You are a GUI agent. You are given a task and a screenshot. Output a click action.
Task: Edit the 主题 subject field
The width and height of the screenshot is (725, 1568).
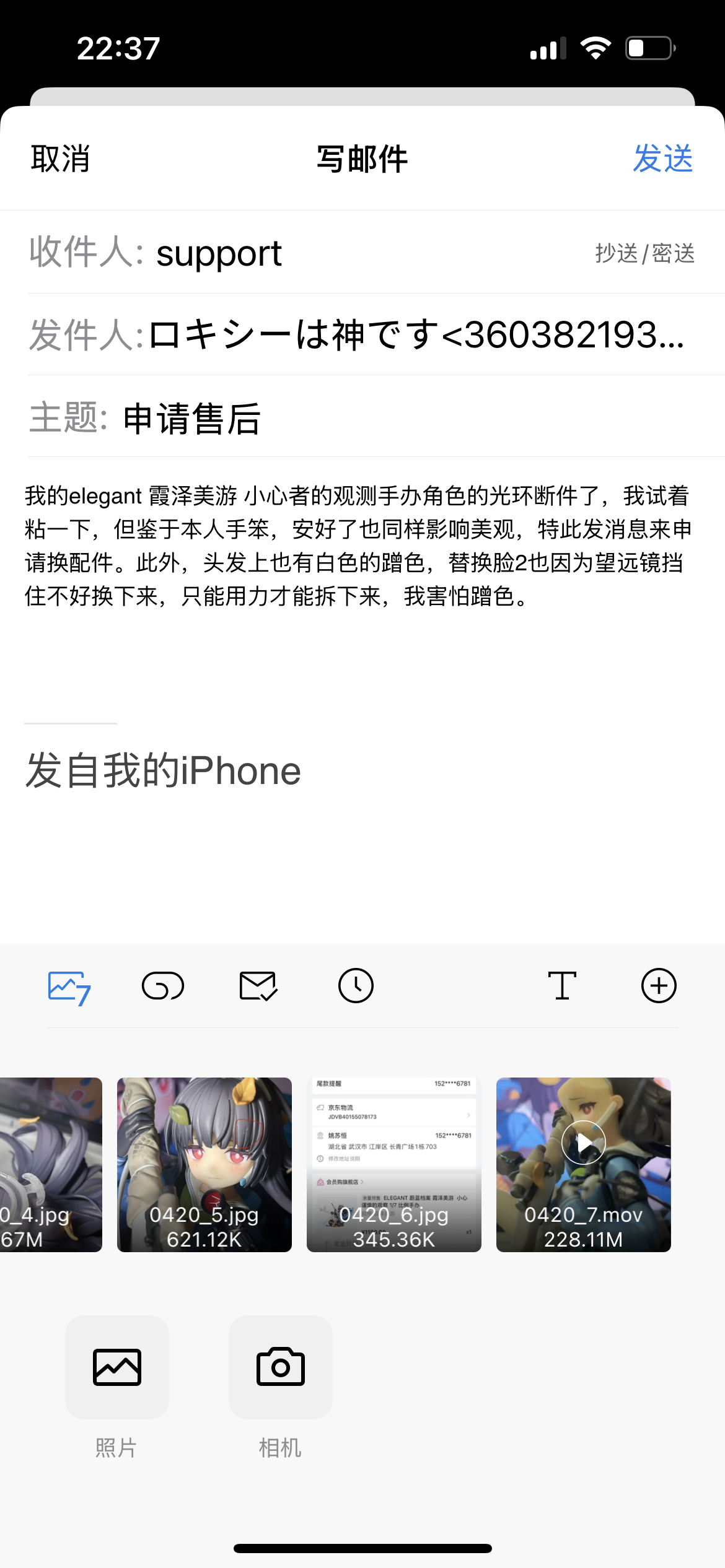coord(362,417)
